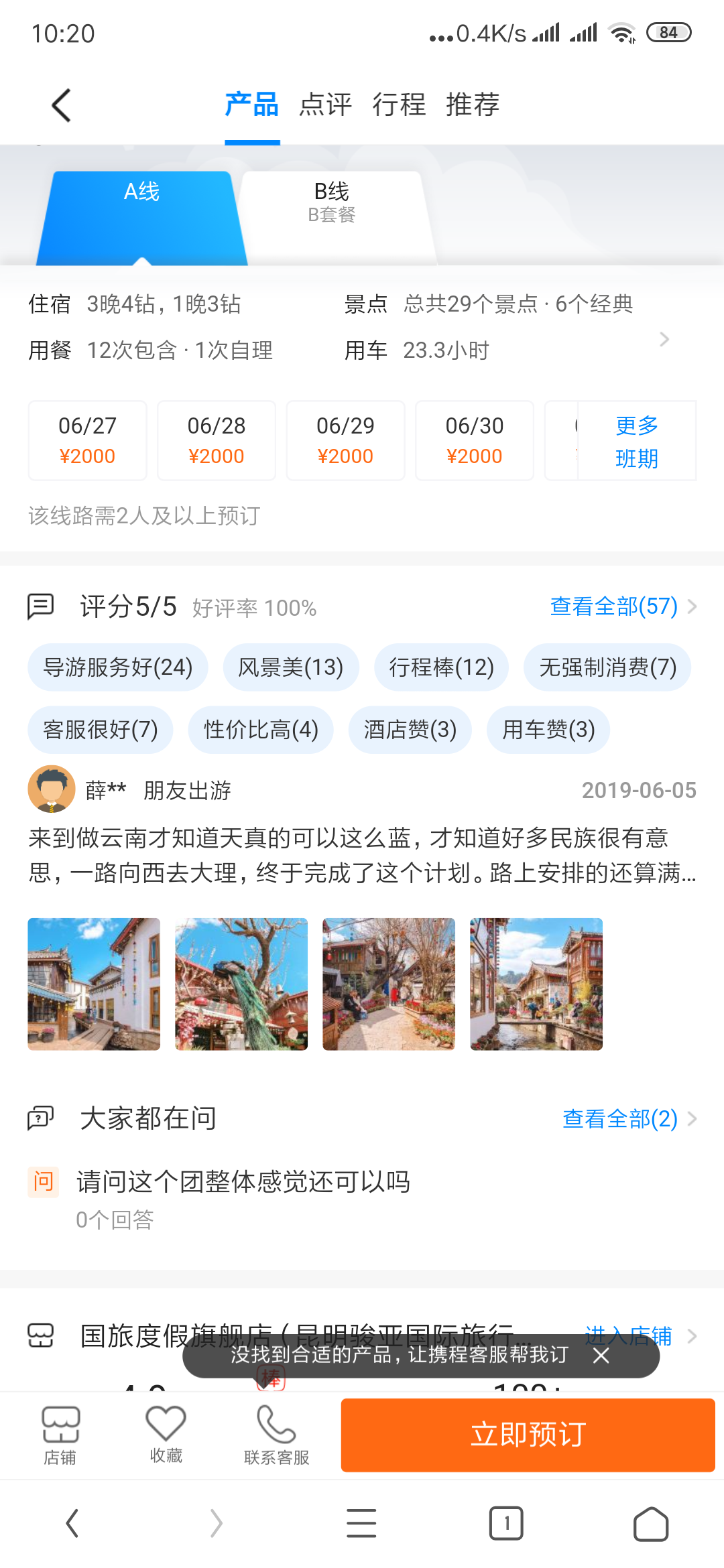724x1568 pixels.
Task: Open the peacock review photo
Action: pos(241,984)
